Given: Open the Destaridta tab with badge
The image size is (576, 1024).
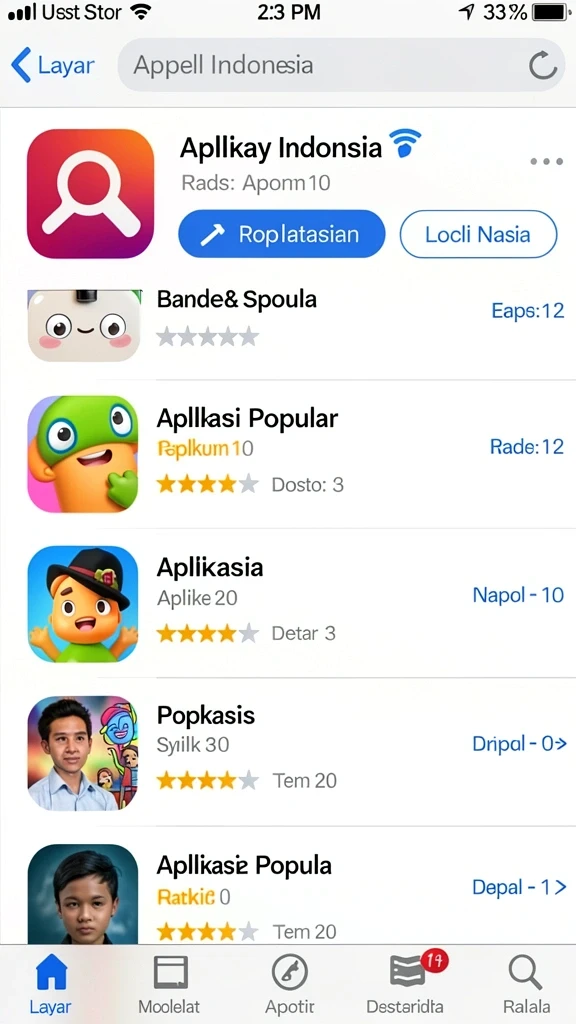Looking at the screenshot, I should 405,985.
